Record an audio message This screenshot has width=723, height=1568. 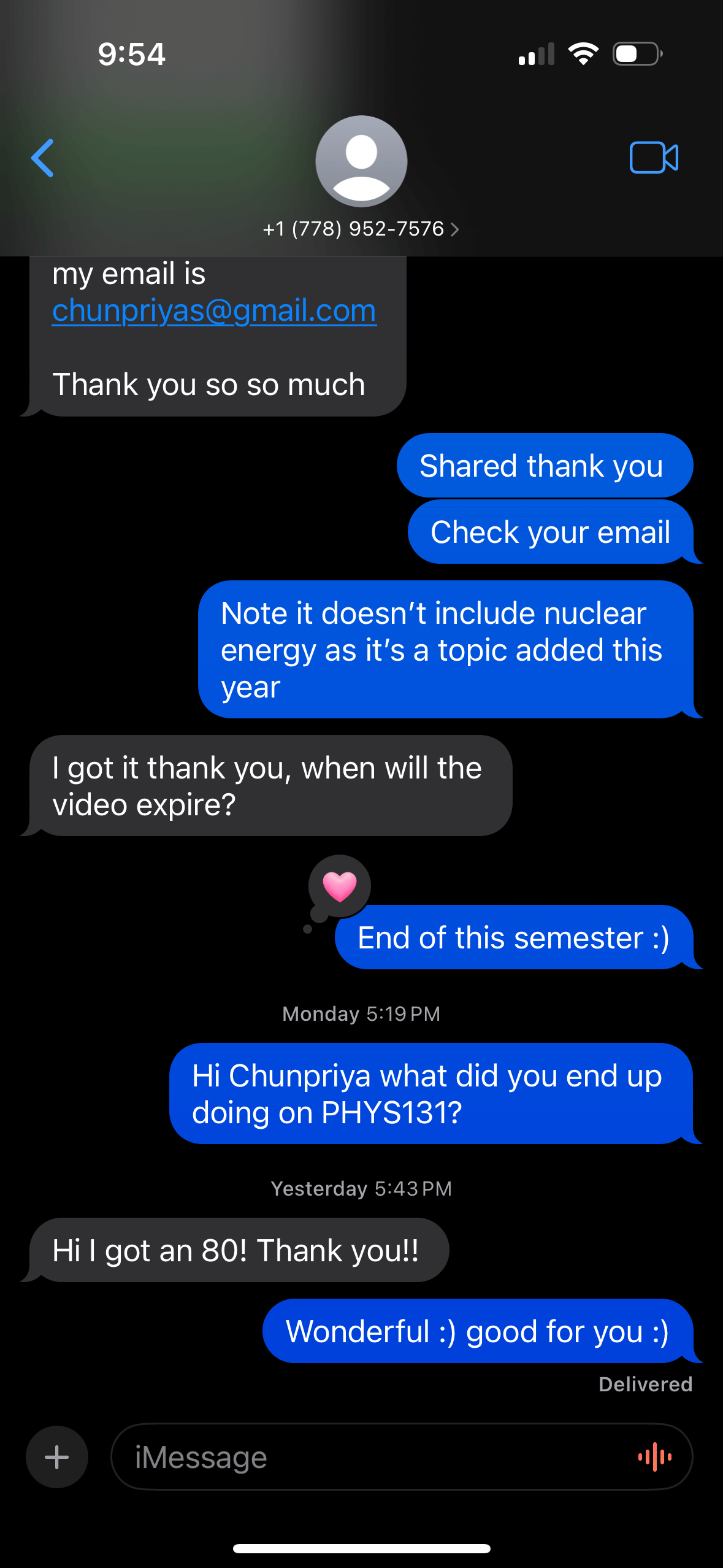(x=654, y=1457)
